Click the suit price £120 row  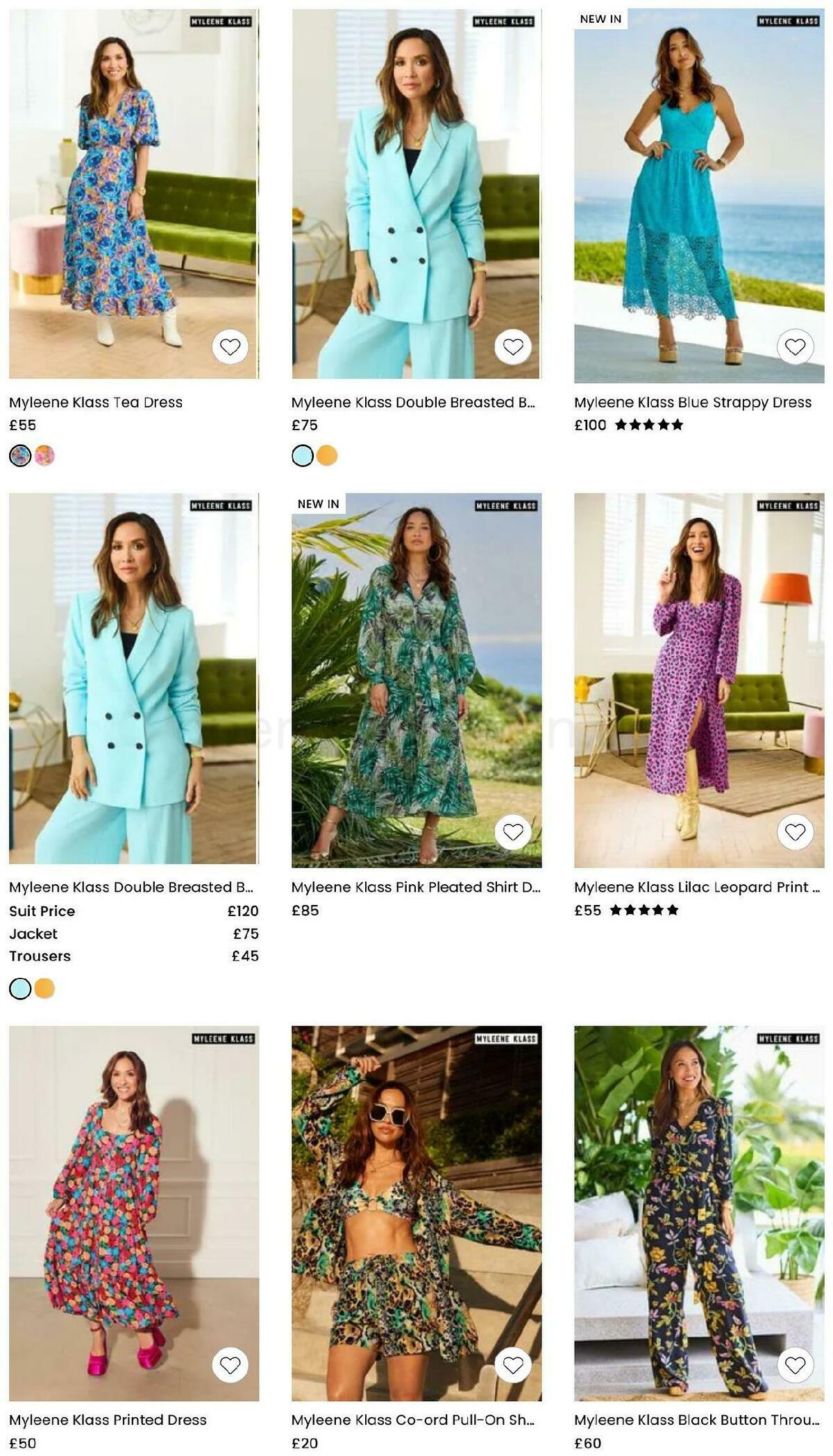pos(134,911)
